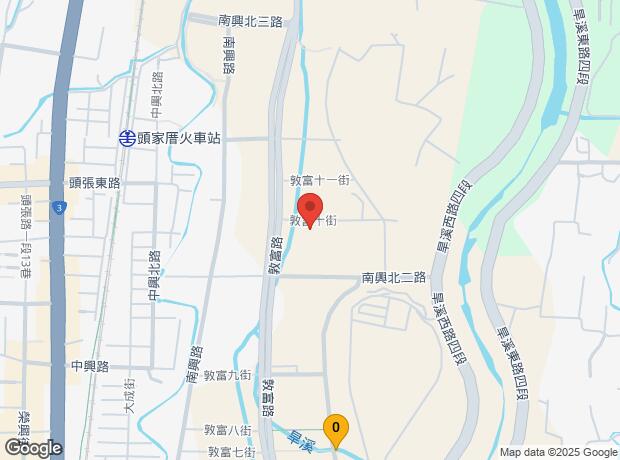Select the orange marker labeled 0
The width and height of the screenshot is (620, 460).
coord(335,427)
